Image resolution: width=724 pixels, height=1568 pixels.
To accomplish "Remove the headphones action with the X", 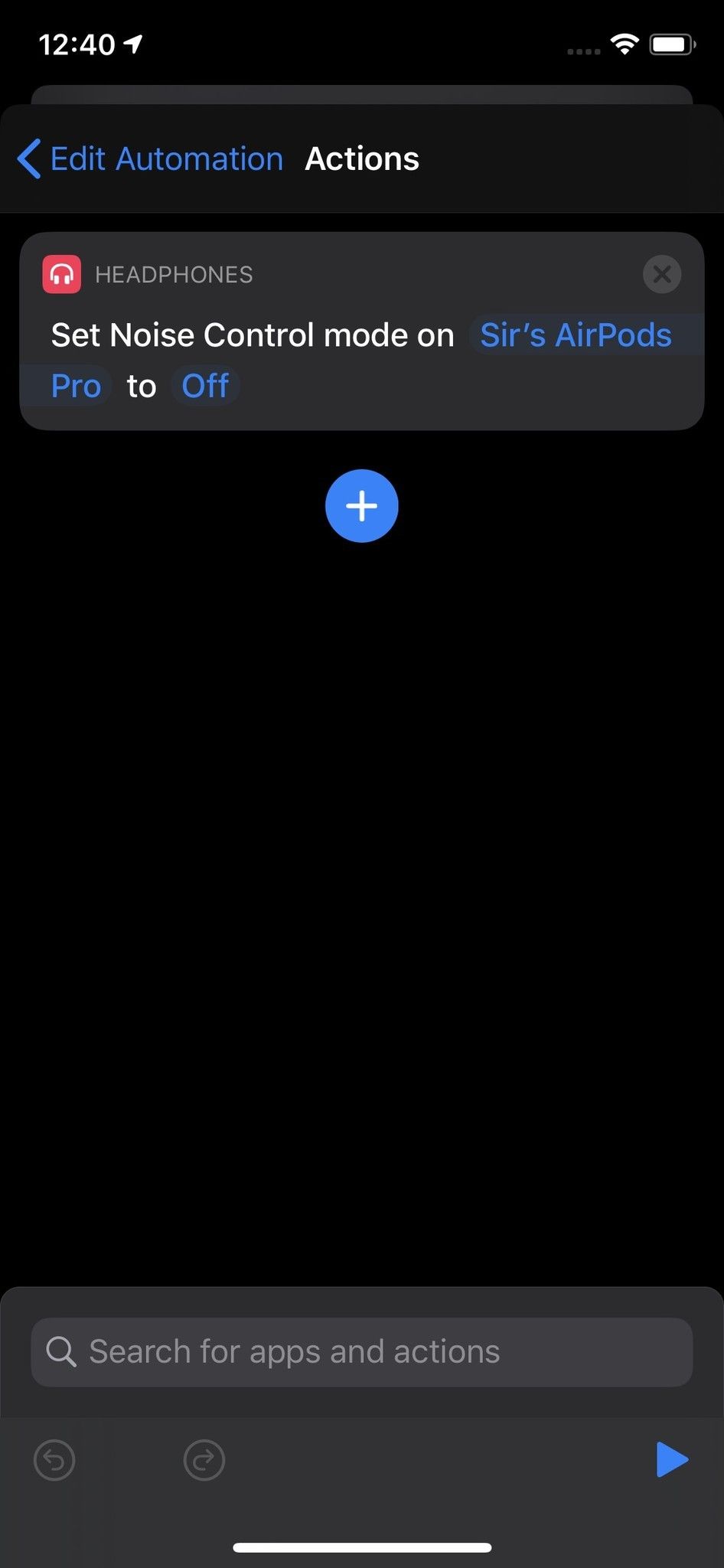I will tap(662, 274).
